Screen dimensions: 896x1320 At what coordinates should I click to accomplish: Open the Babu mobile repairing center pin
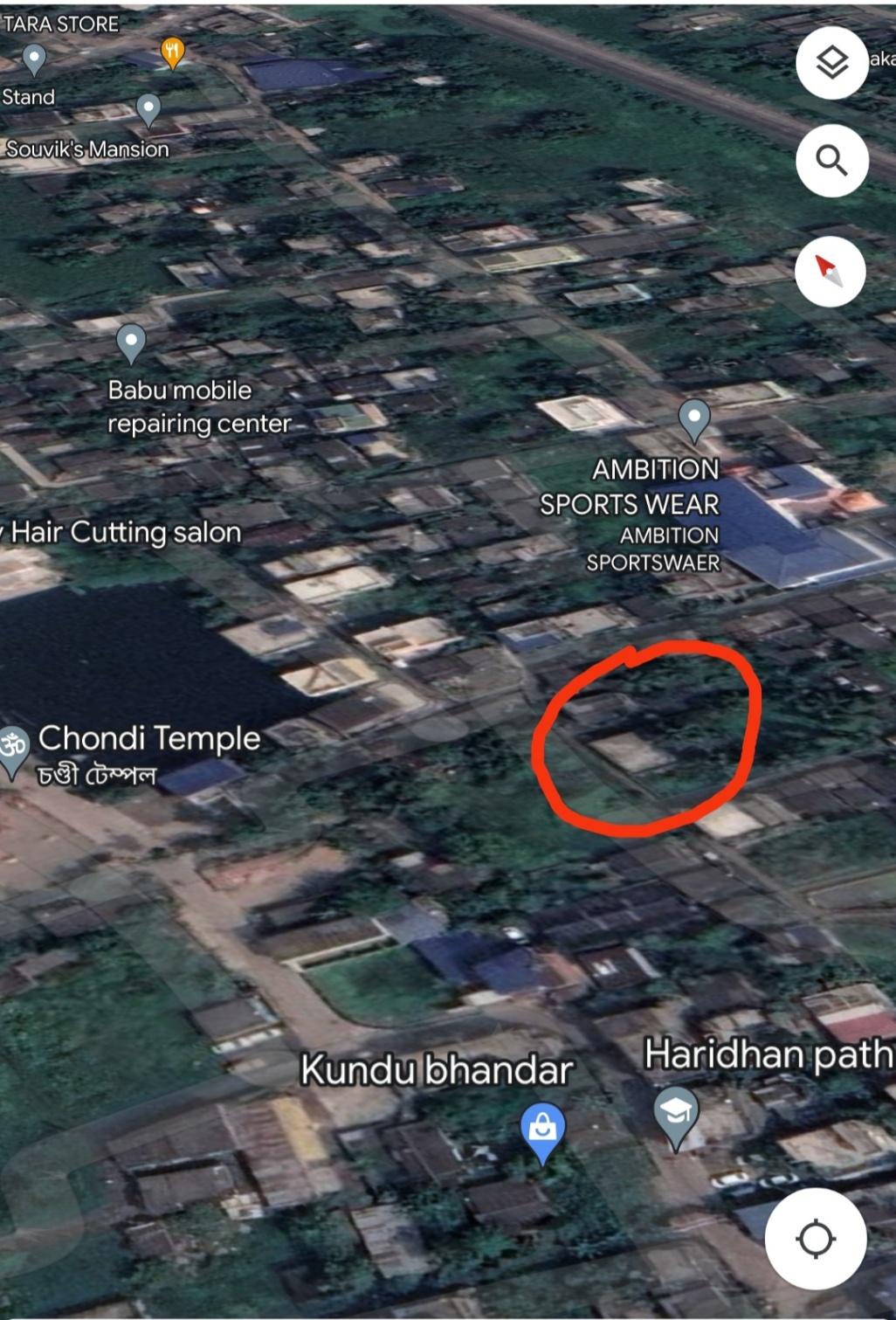(x=131, y=342)
